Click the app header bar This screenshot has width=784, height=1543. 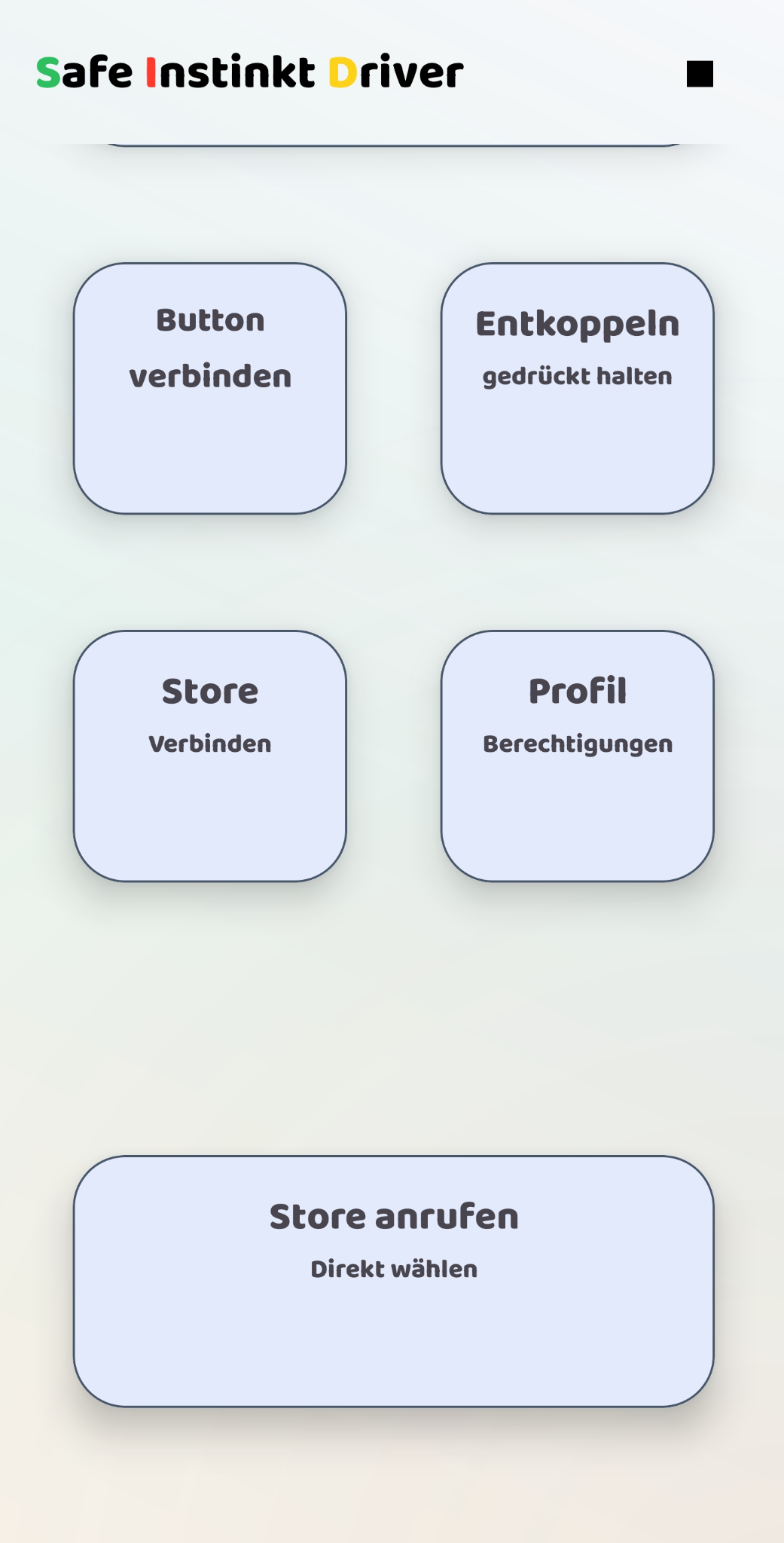392,72
